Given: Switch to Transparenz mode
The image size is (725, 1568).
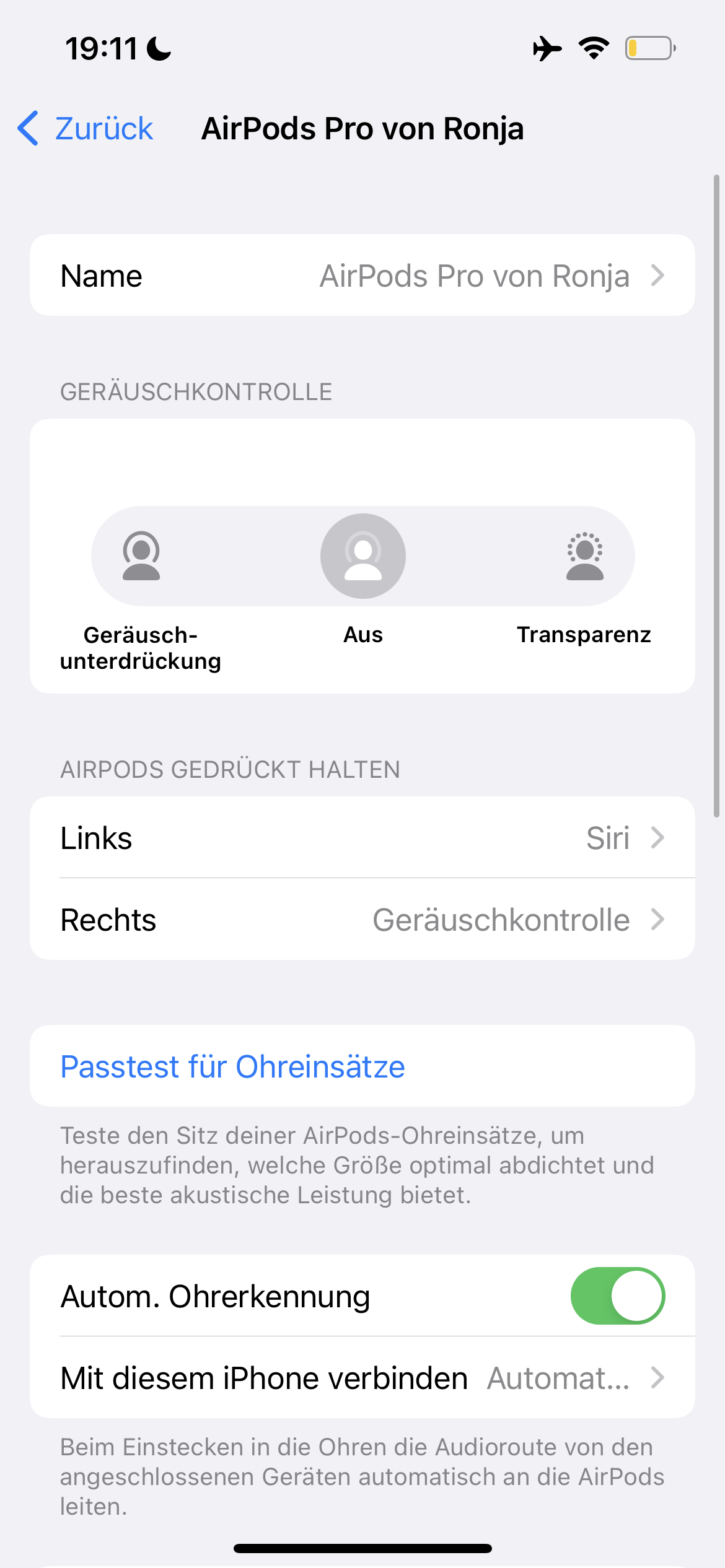Looking at the screenshot, I should tap(584, 556).
